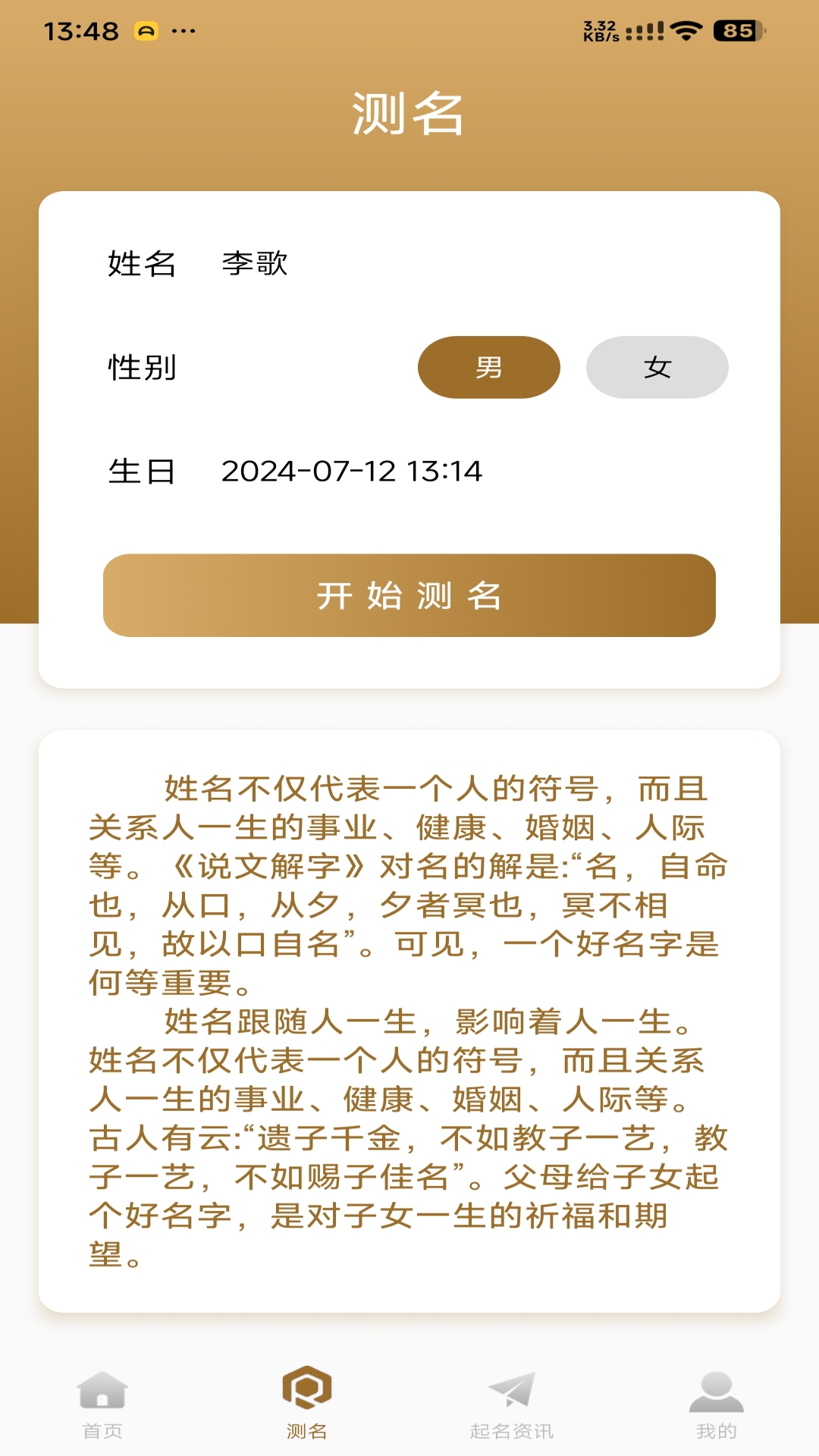Select 女 as the gender
The height and width of the screenshot is (1456, 819).
[x=657, y=368]
